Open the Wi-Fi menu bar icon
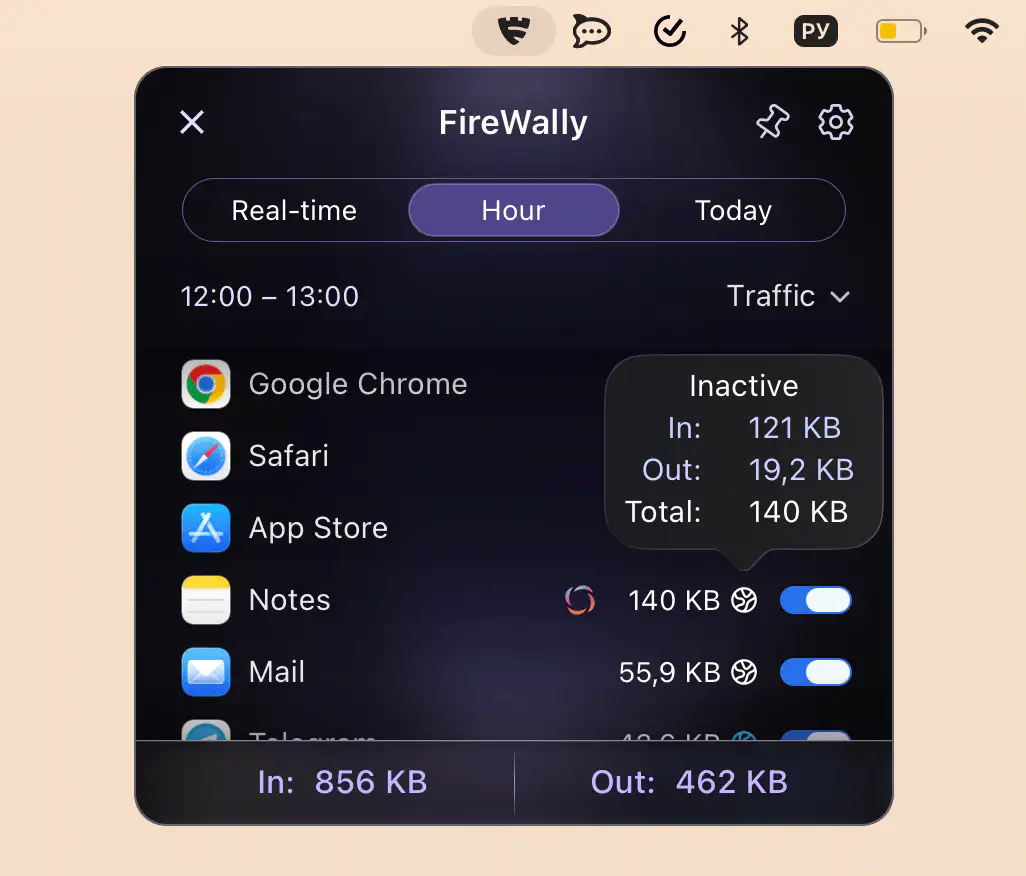The height and width of the screenshot is (876, 1026). (x=982, y=31)
